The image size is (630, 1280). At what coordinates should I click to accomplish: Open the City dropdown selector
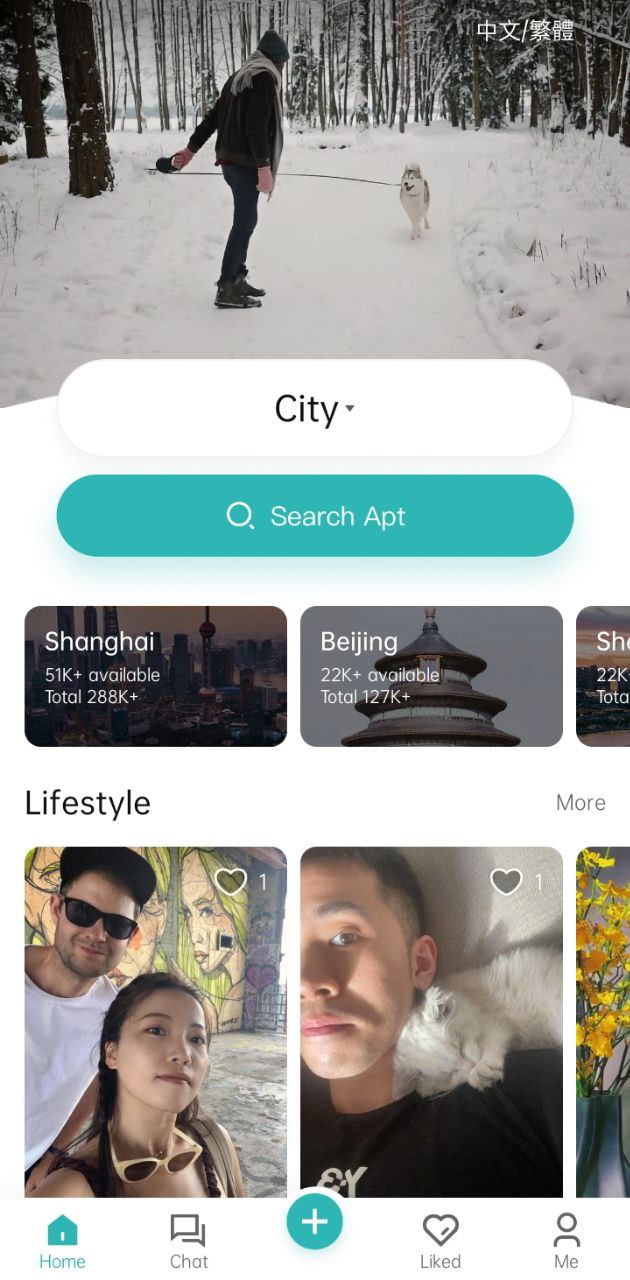click(314, 409)
